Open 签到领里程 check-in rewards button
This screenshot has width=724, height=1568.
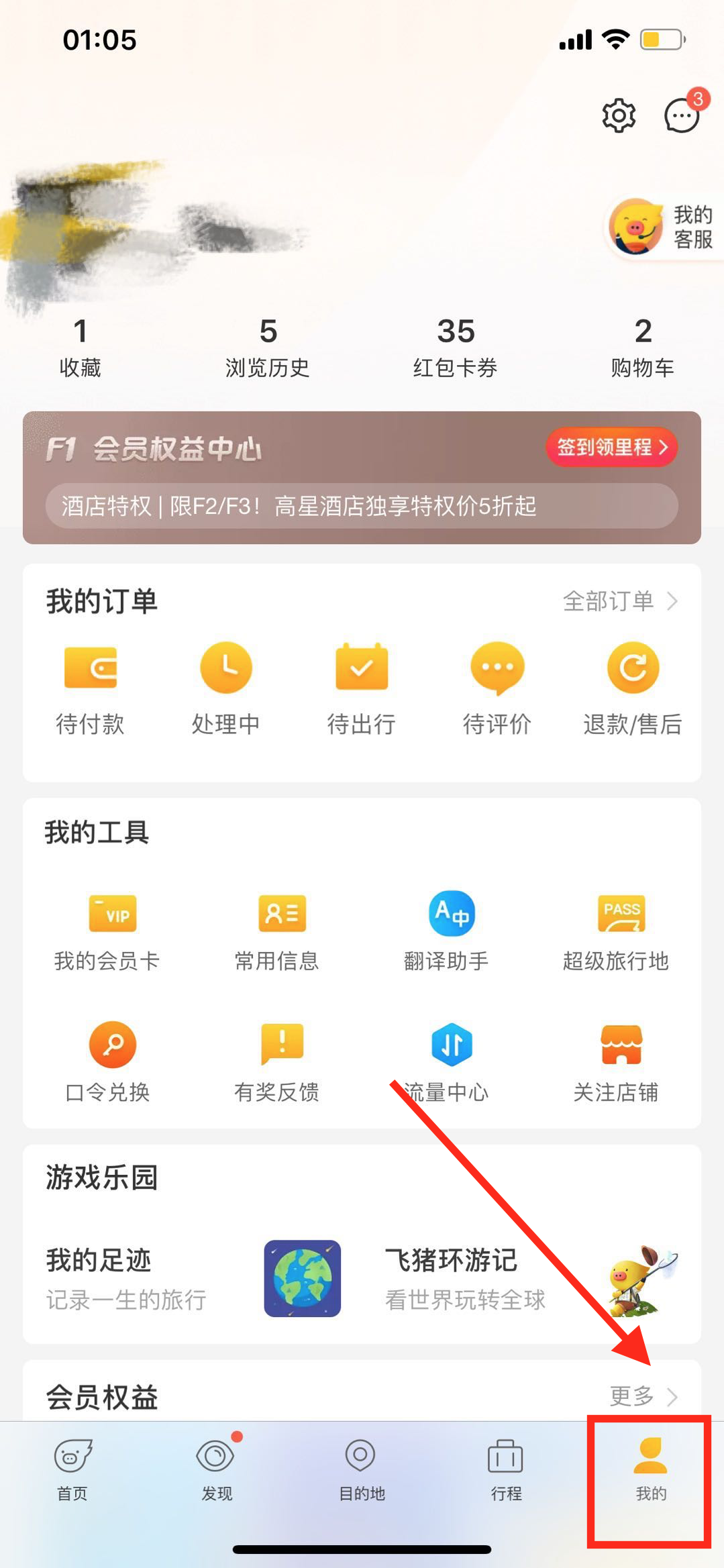[x=610, y=447]
